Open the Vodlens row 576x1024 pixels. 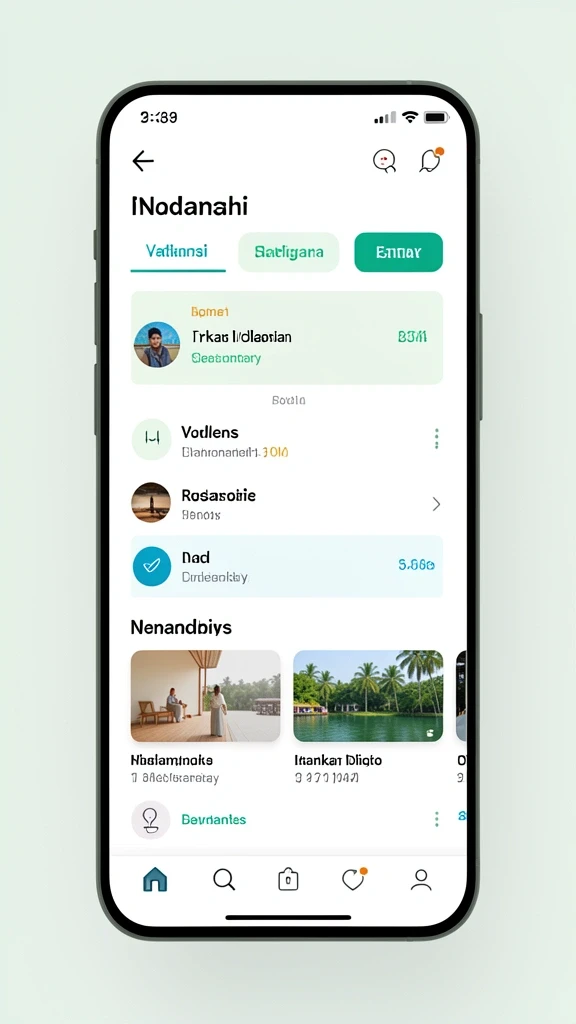point(287,440)
